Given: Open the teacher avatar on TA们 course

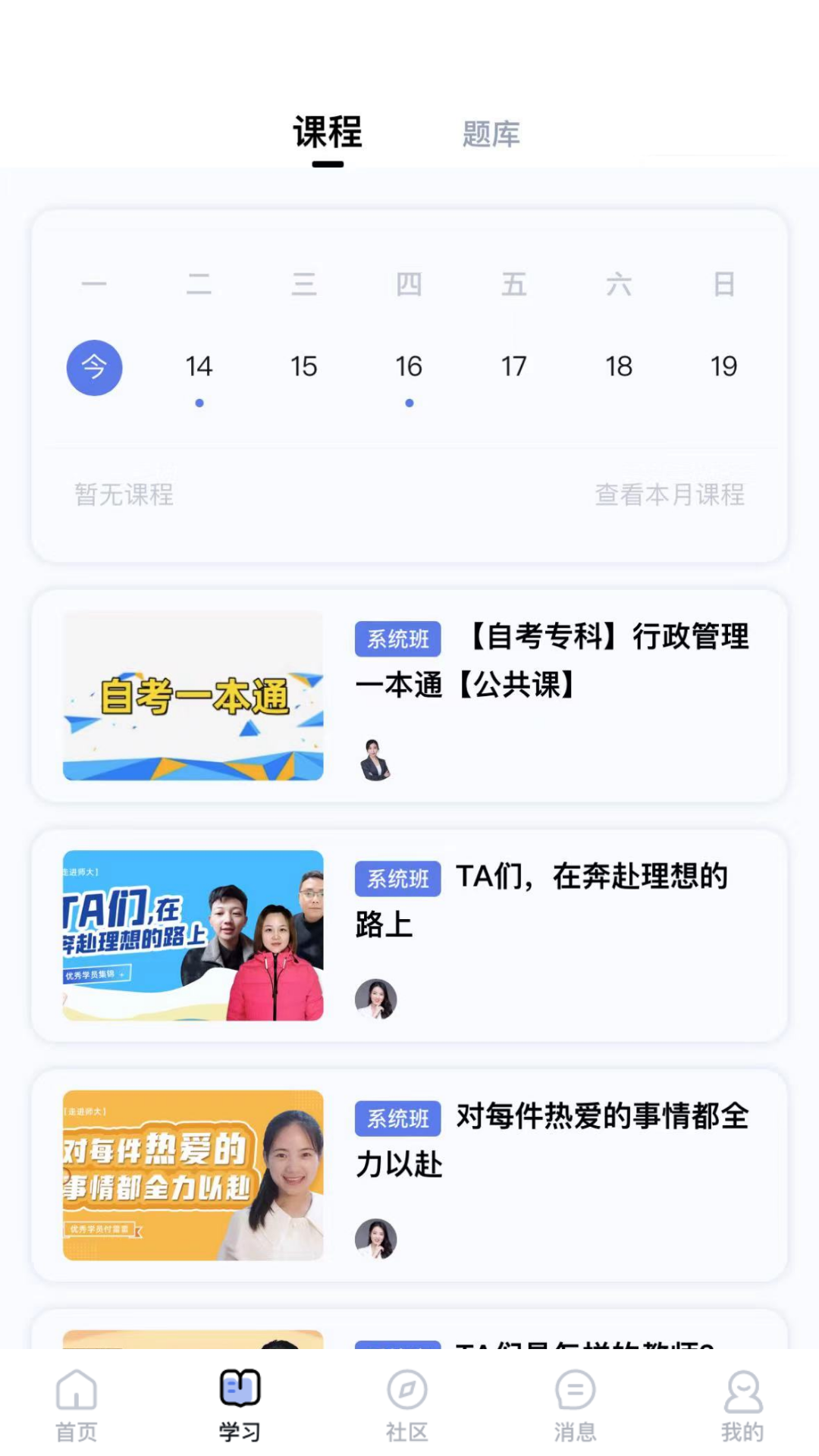Looking at the screenshot, I should click(375, 999).
